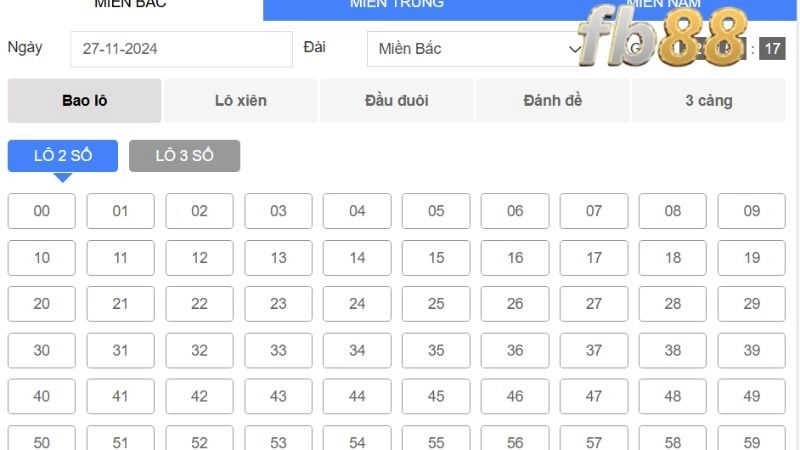This screenshot has width=800, height=450.
Task: Switch to the Lô xiên bet type
Action: pyautogui.click(x=240, y=101)
